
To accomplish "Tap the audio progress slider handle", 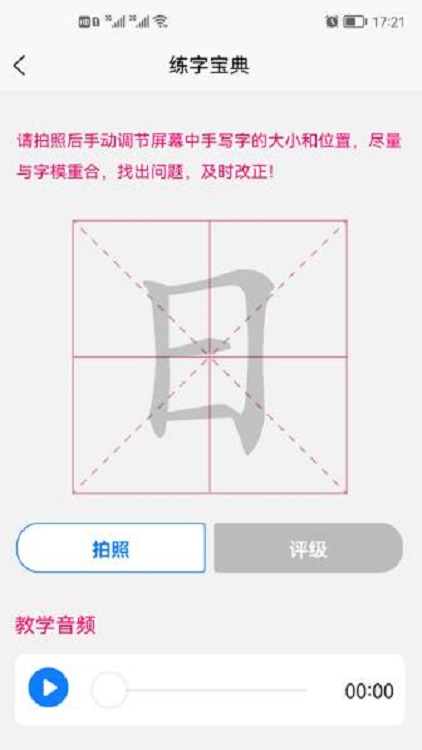I will click(x=110, y=690).
